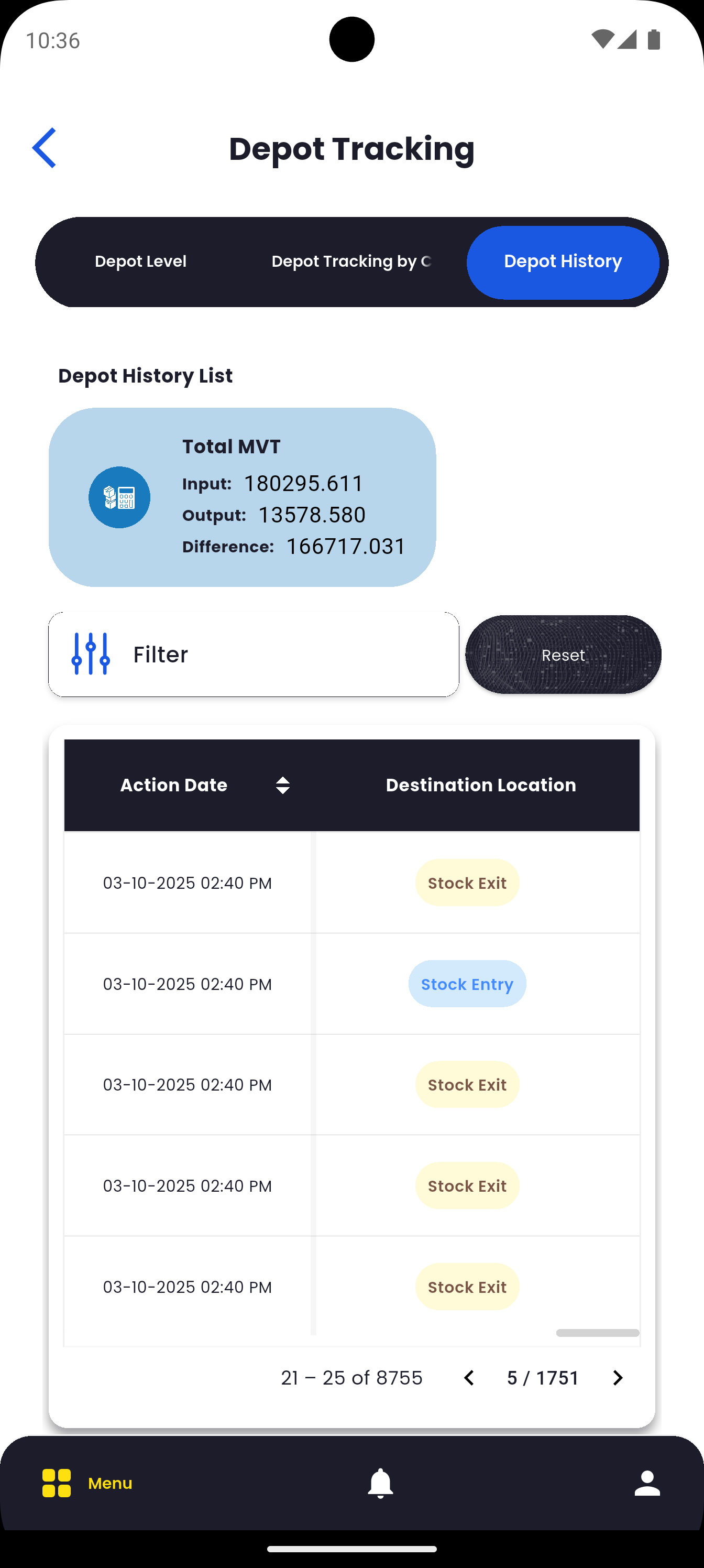The image size is (704, 1568).
Task: Open the Menu in the bottom bar
Action: coord(87,1484)
